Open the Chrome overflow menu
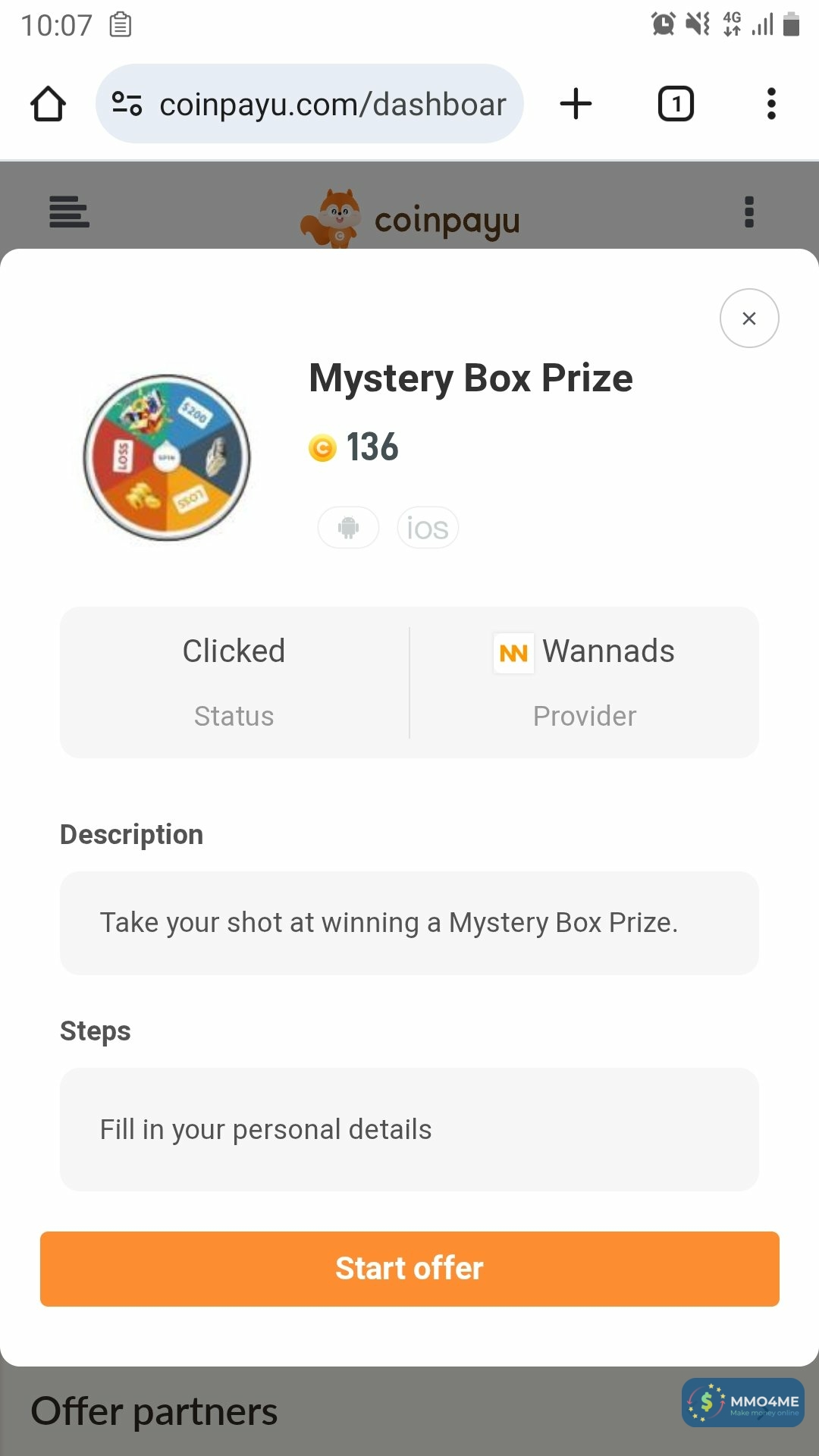819x1456 pixels. (x=771, y=104)
